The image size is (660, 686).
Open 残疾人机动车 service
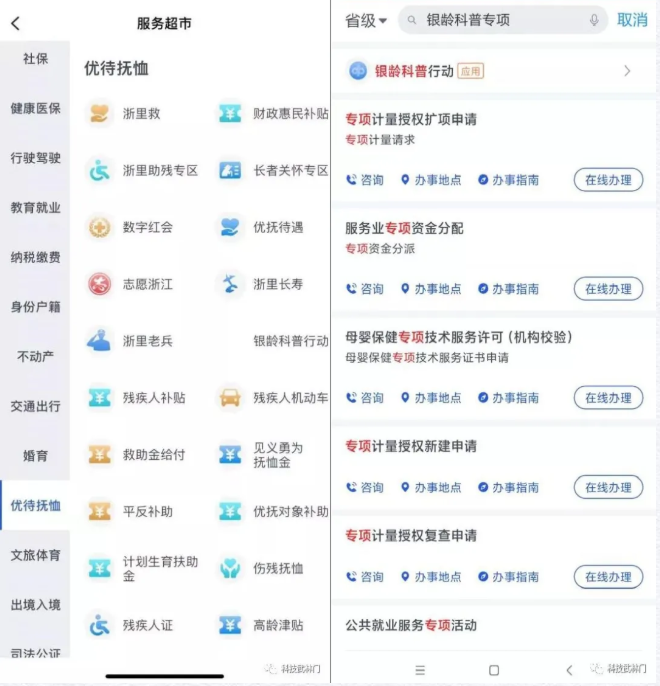[289, 398]
